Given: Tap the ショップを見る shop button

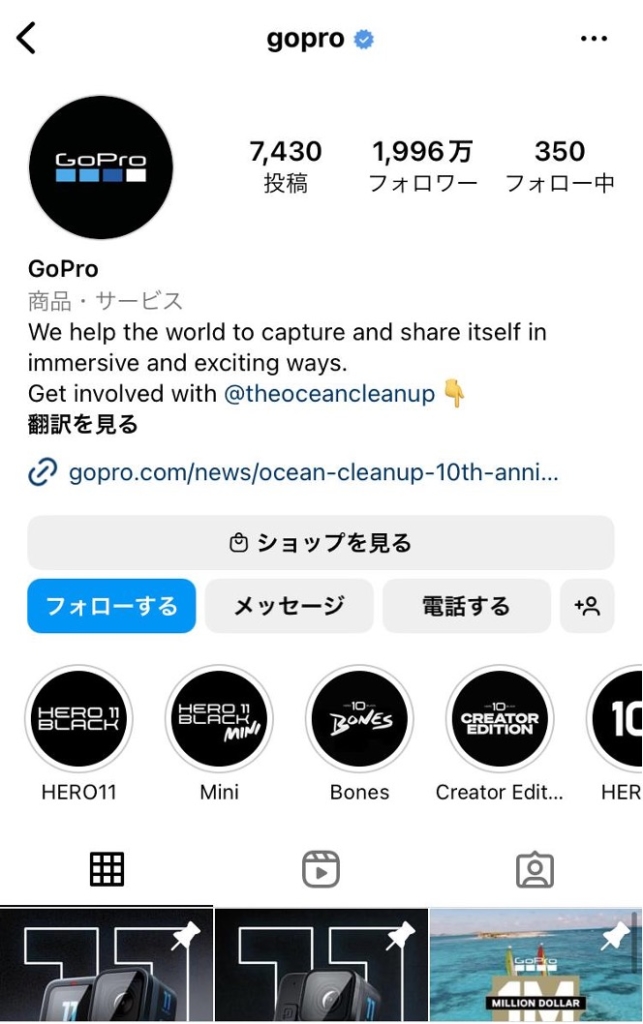Looking at the screenshot, I should pos(321,543).
